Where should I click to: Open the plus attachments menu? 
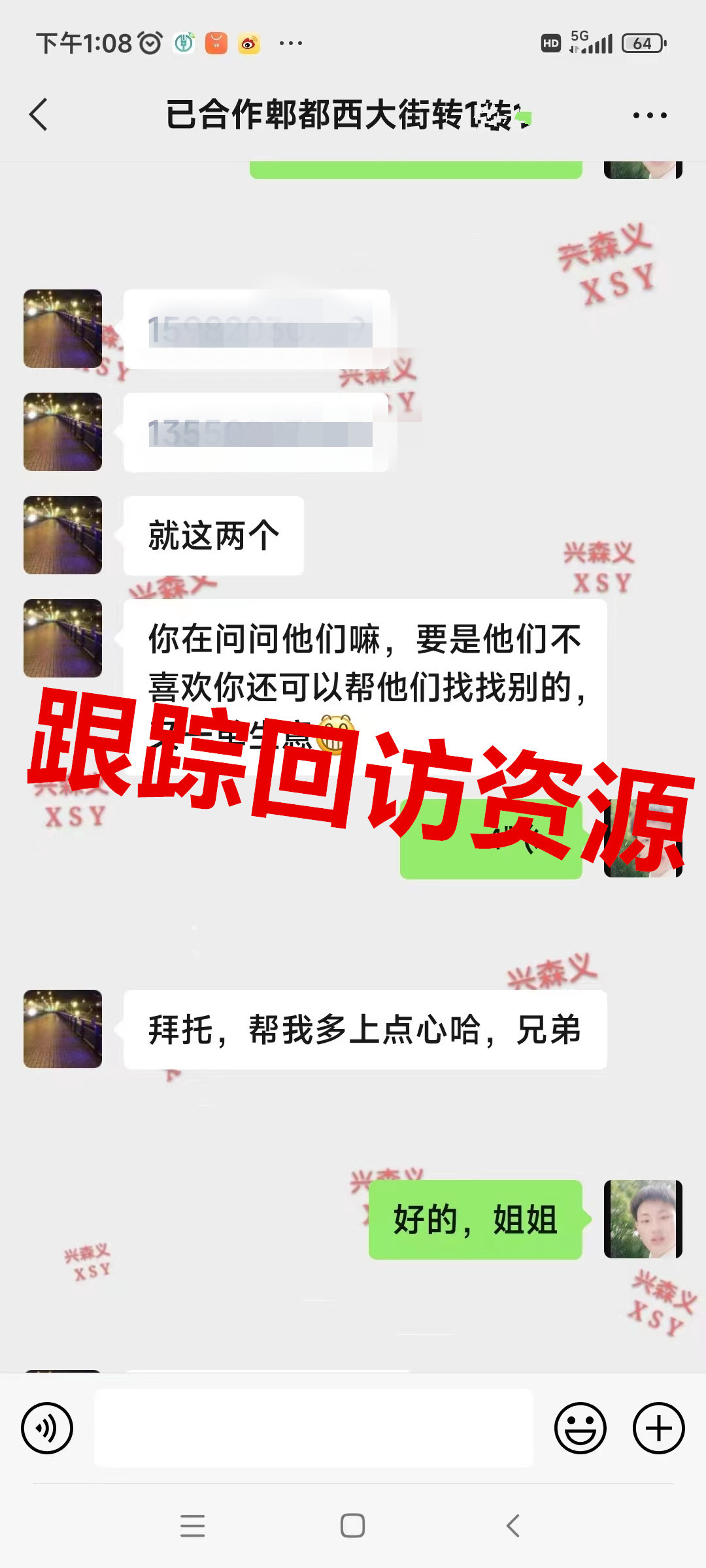point(658,1428)
